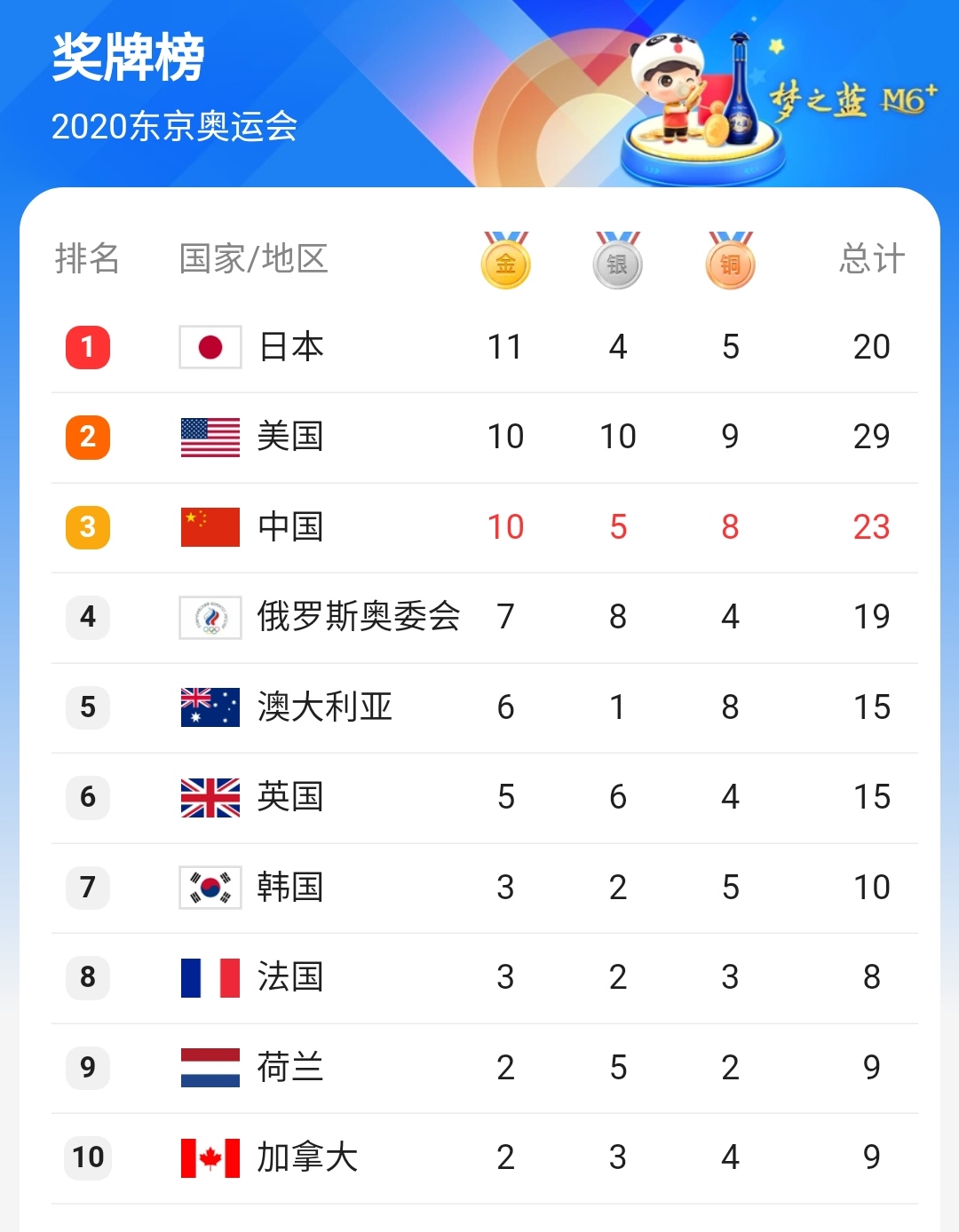
Task: Select the South Korea flag icon
Action: 210,886
